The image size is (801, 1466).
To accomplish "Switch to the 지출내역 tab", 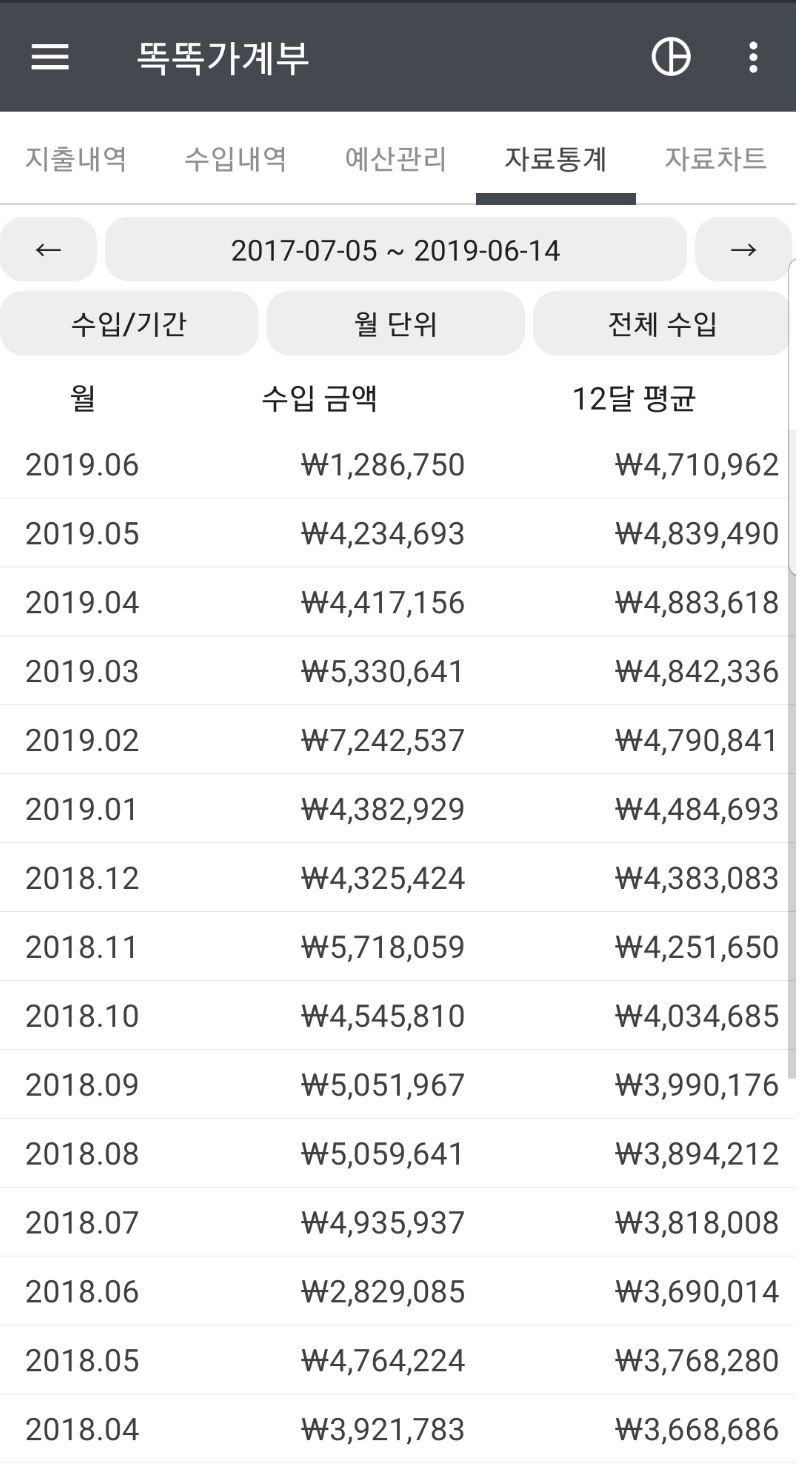I will pyautogui.click(x=76, y=159).
